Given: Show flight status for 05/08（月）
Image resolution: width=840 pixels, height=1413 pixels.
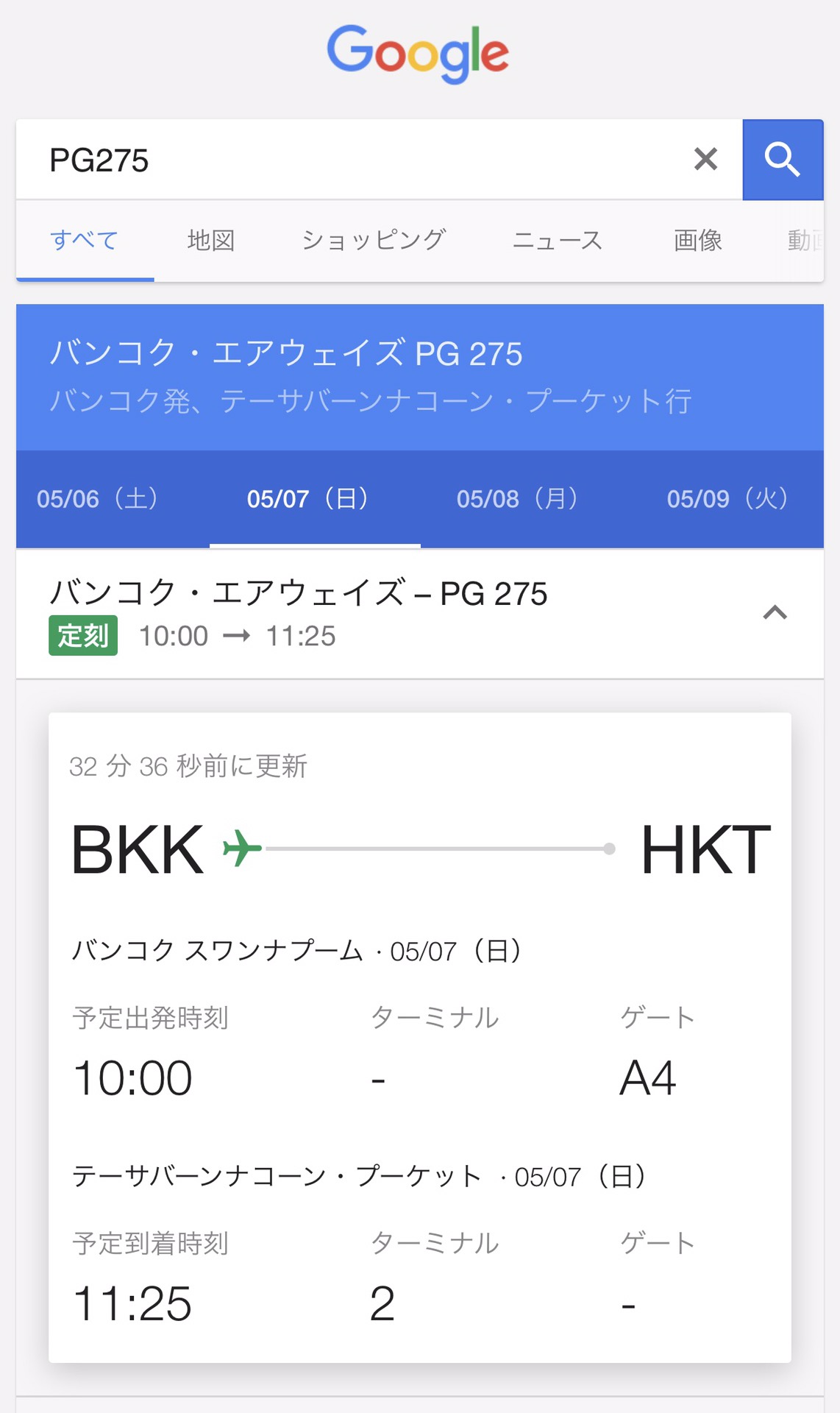Looking at the screenshot, I should [x=518, y=499].
